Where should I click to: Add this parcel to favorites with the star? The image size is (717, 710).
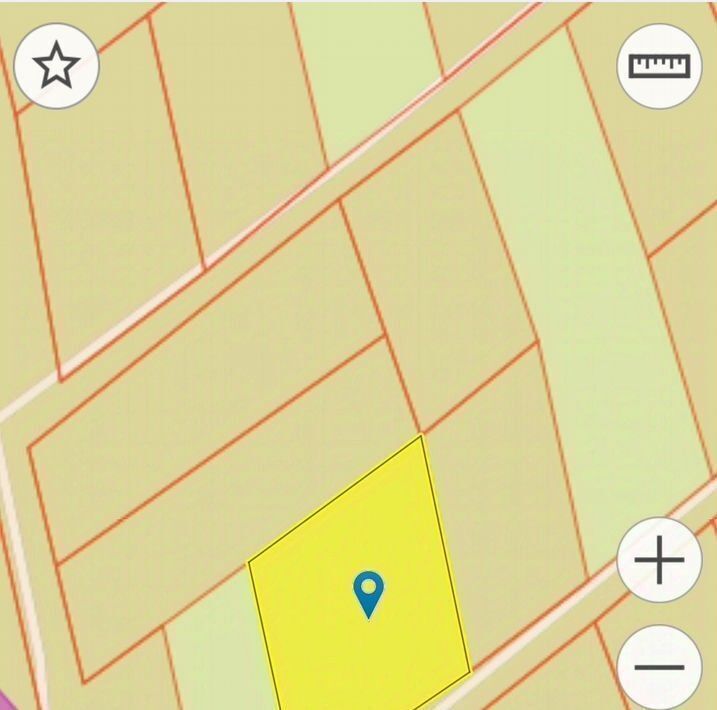(56, 66)
